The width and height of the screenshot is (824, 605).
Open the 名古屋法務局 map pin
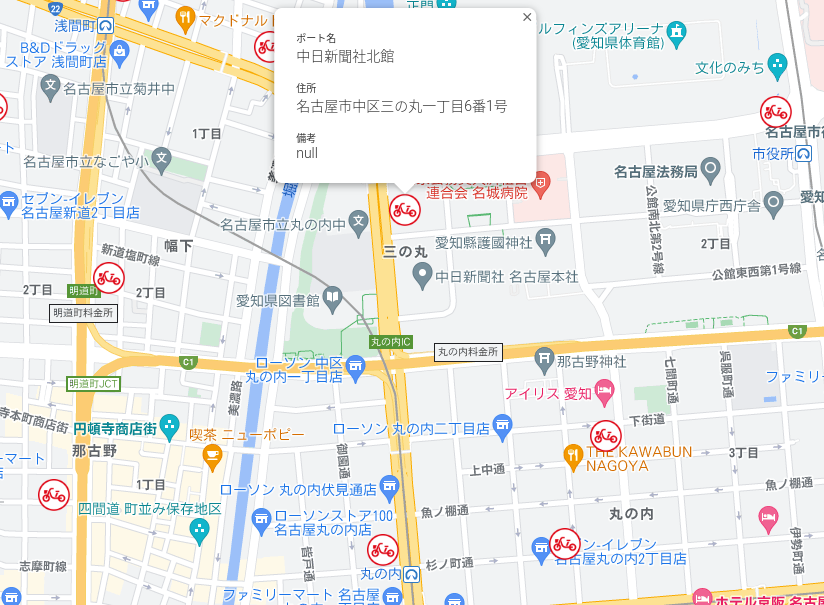[x=711, y=168]
